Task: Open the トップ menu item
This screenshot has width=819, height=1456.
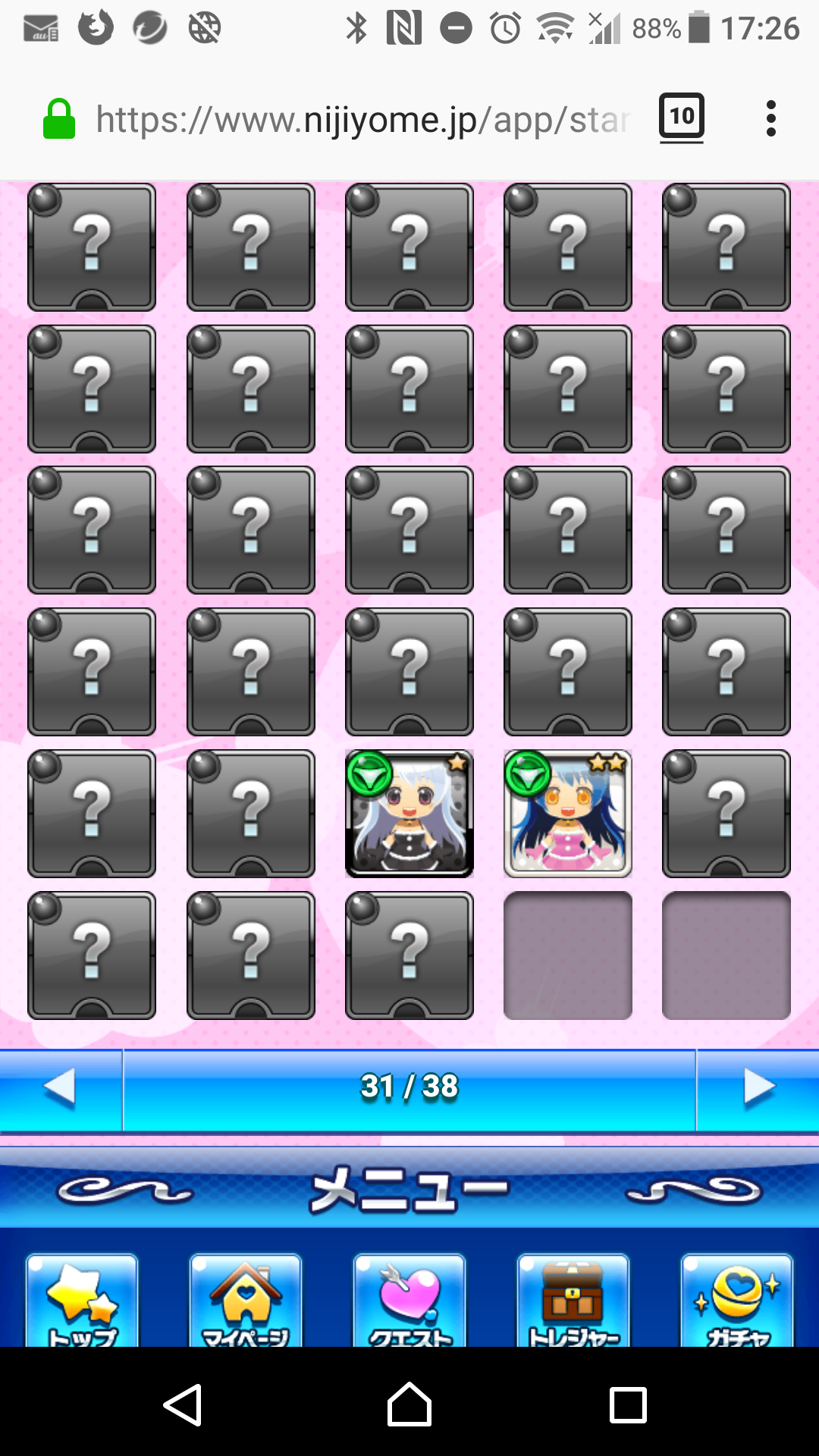Action: tap(82, 1301)
